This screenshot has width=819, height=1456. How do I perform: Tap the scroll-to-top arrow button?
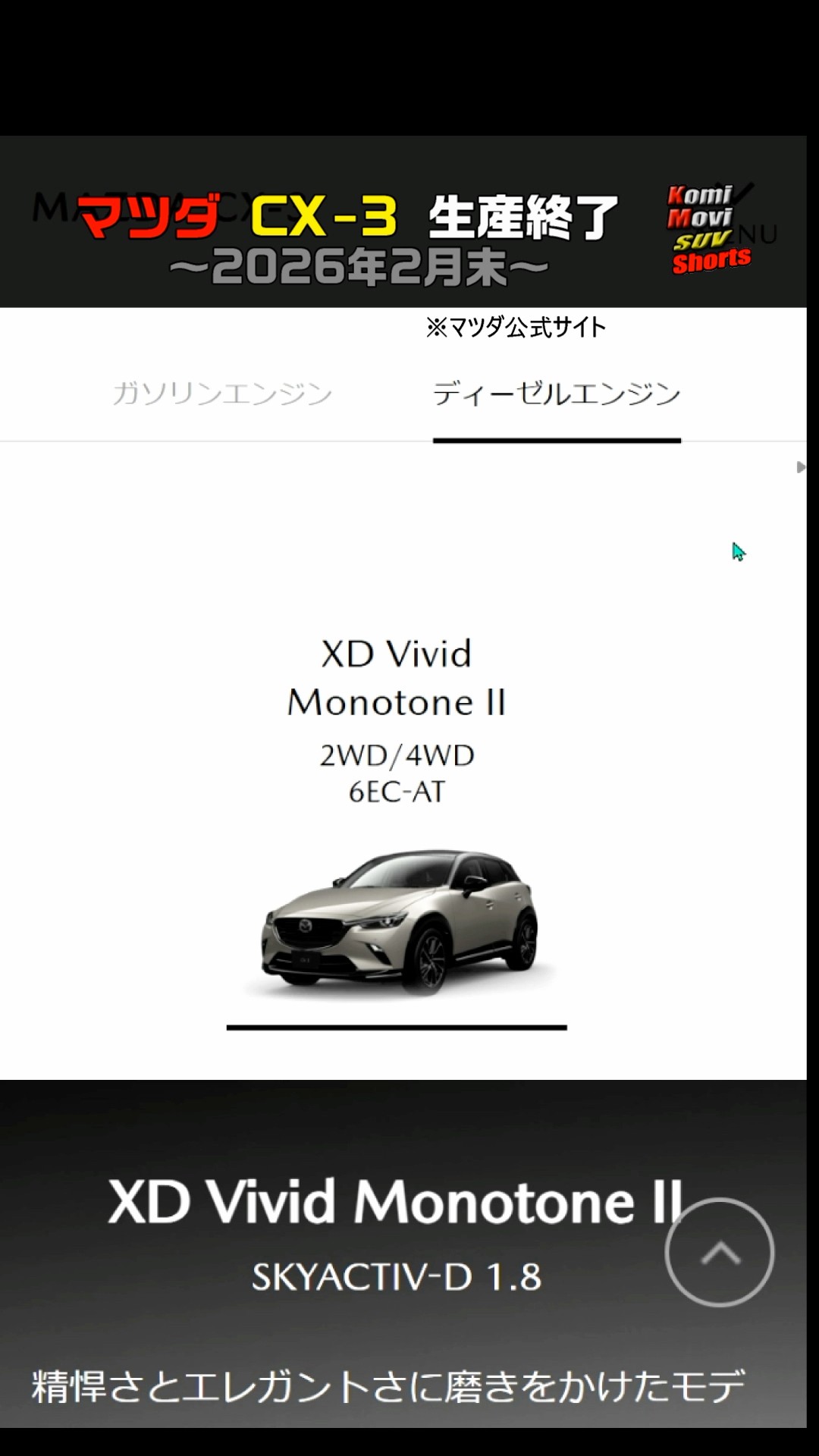pos(719,1253)
